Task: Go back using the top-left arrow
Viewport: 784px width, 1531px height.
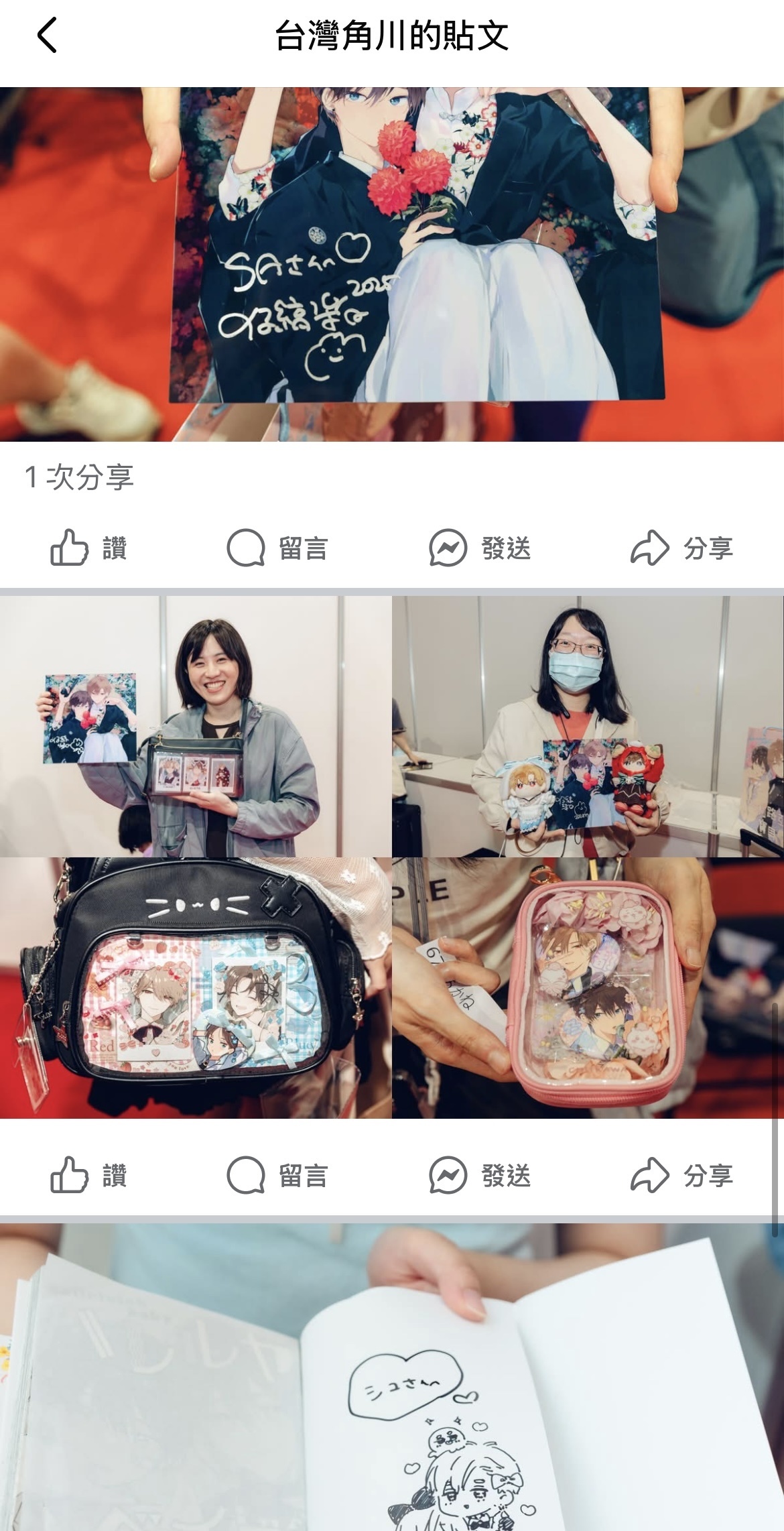Action: (47, 36)
